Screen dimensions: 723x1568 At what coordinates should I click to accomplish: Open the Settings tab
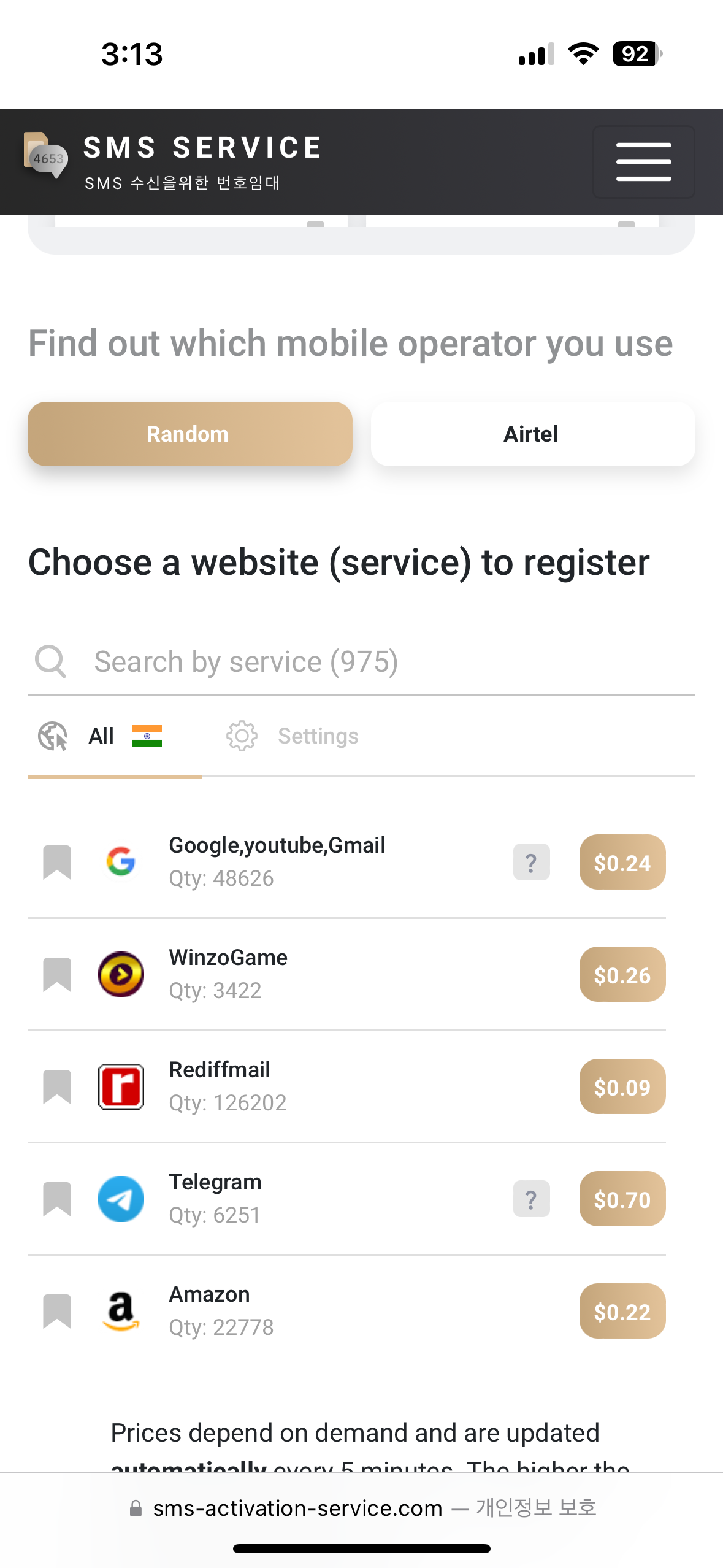293,736
